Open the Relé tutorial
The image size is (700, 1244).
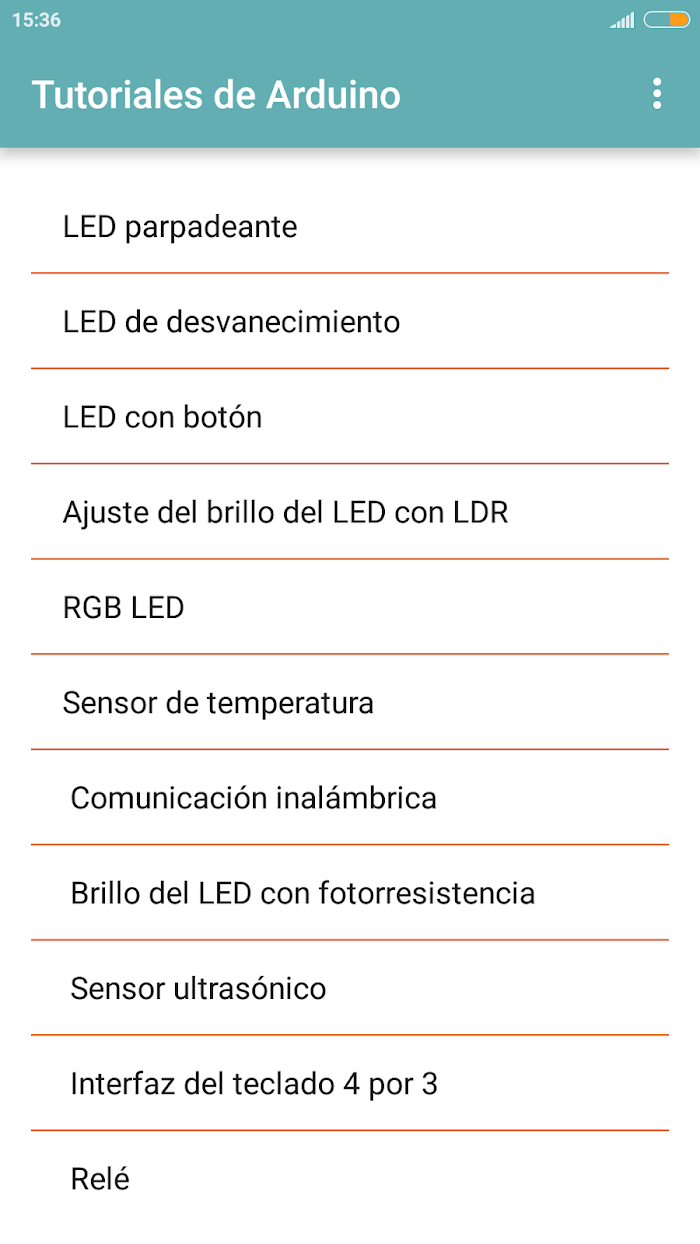[x=350, y=1178]
